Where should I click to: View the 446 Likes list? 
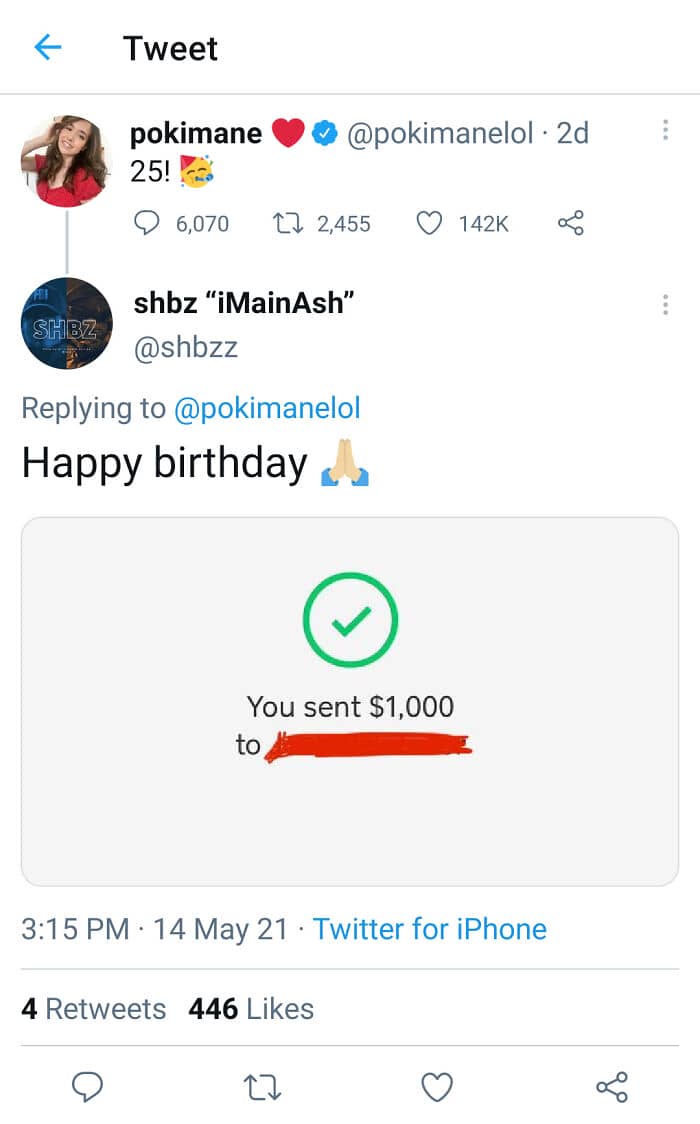pos(251,1009)
